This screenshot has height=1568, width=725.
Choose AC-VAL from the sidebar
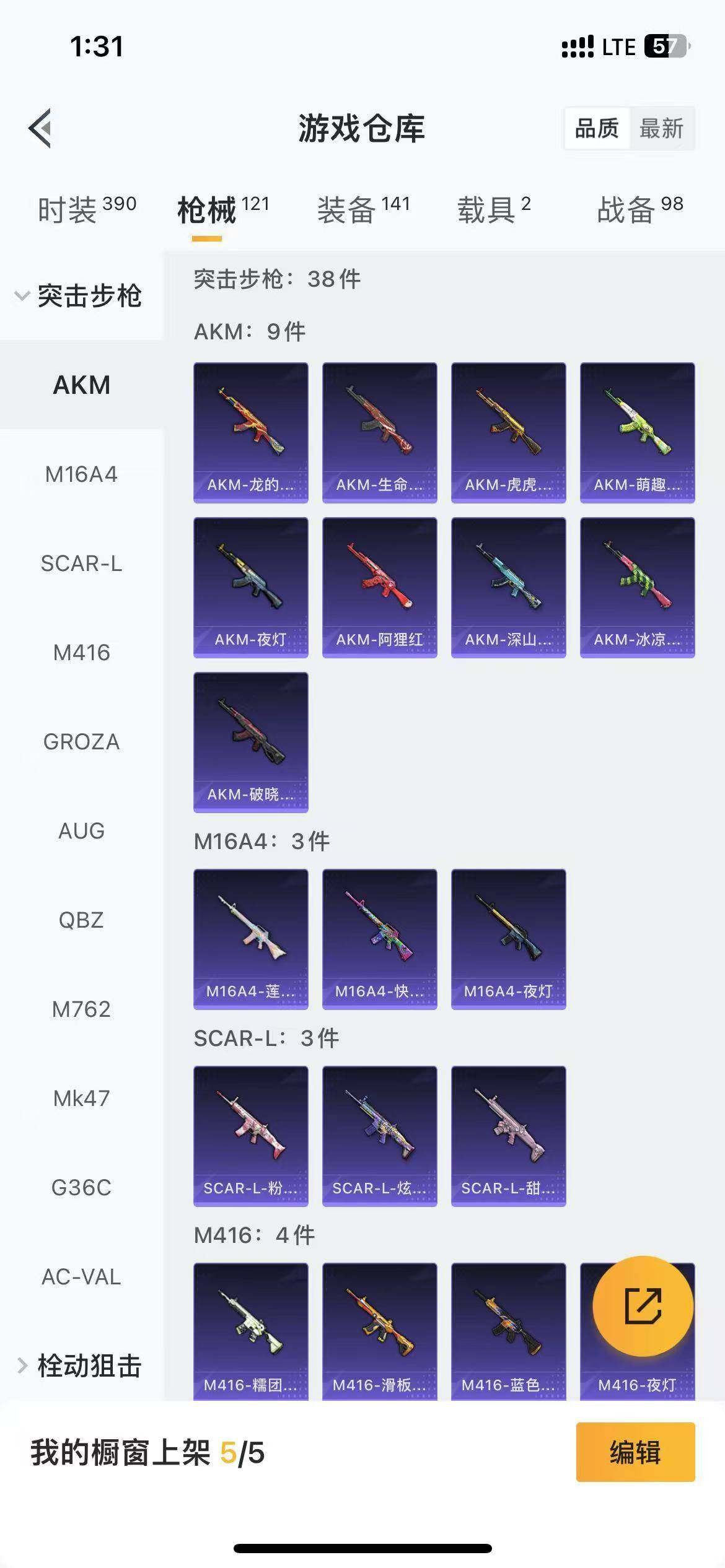[x=81, y=1276]
